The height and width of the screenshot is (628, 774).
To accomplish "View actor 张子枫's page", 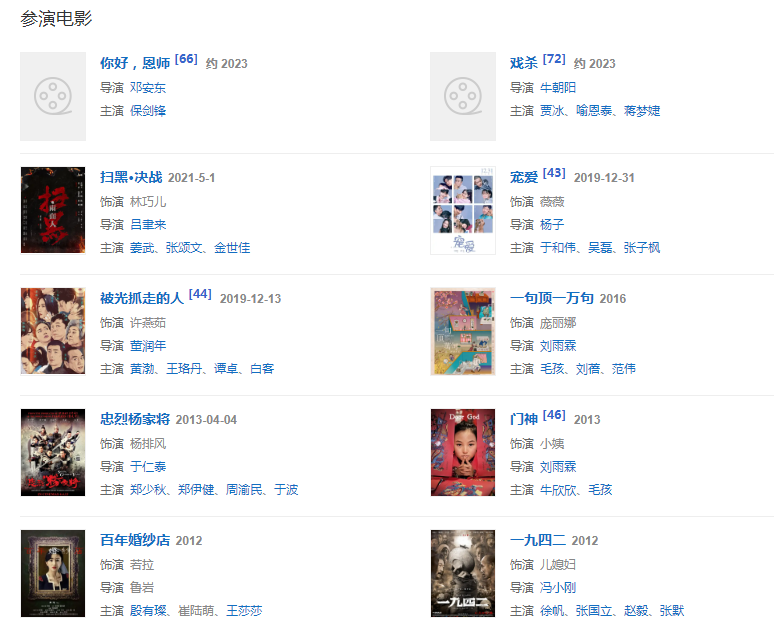I will pyautogui.click(x=642, y=247).
